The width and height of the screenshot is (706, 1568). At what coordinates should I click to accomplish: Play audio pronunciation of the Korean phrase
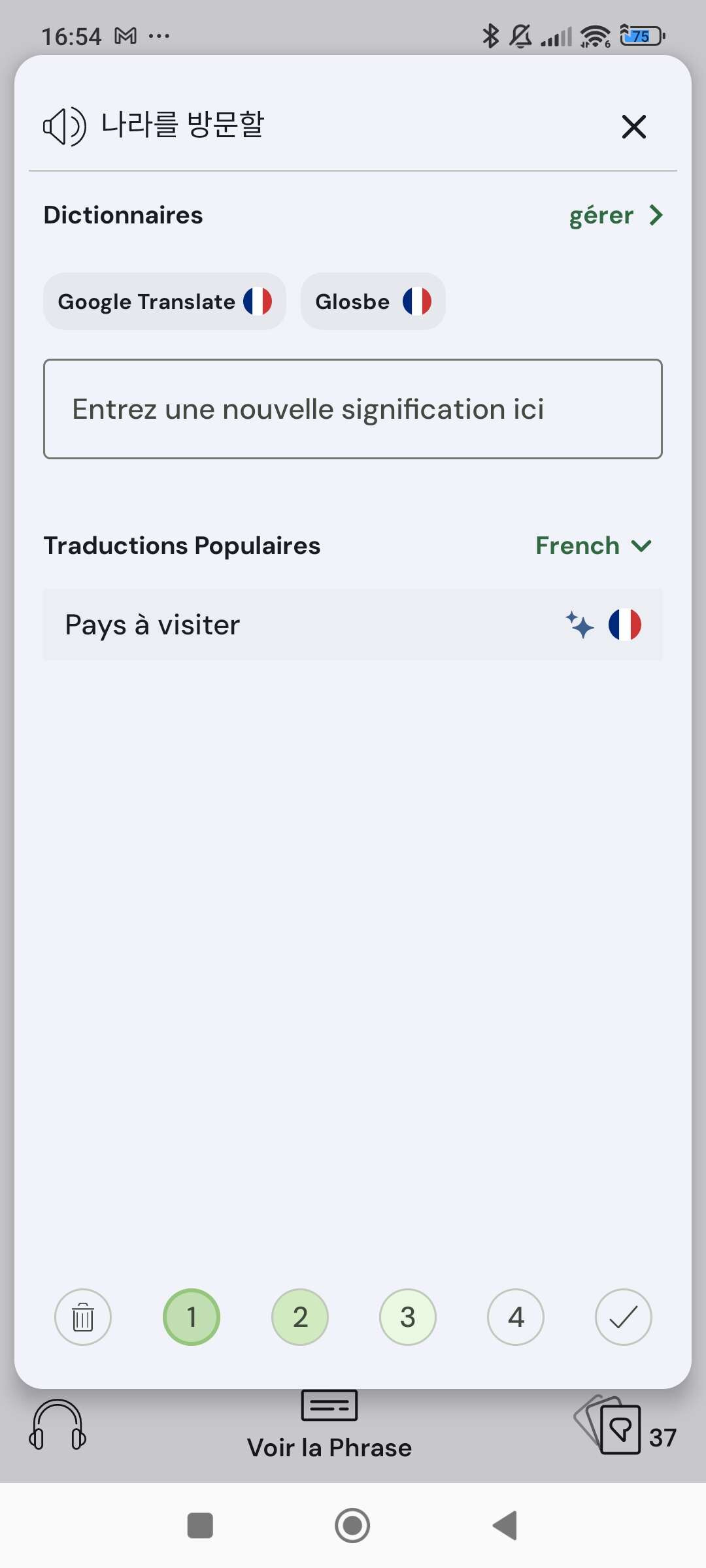tap(64, 126)
